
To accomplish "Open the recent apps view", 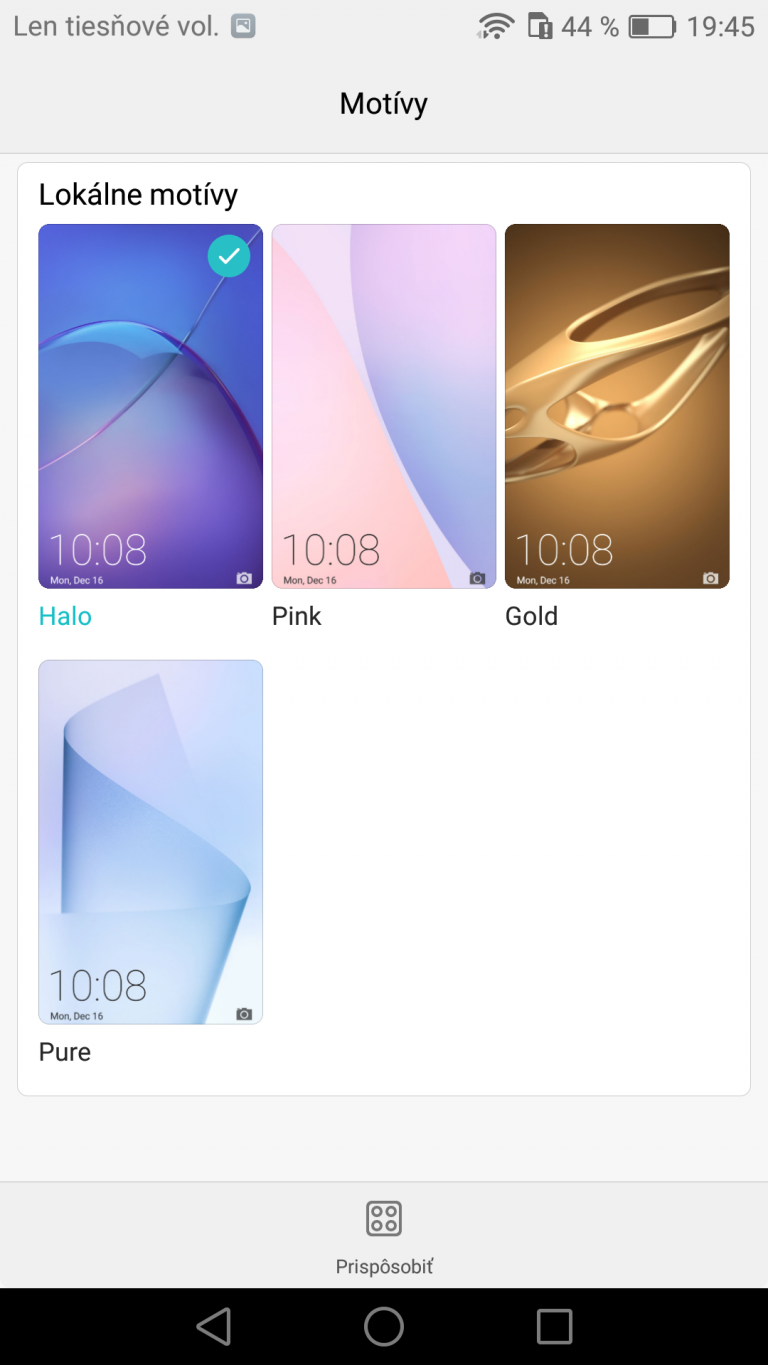I will pos(554,1326).
